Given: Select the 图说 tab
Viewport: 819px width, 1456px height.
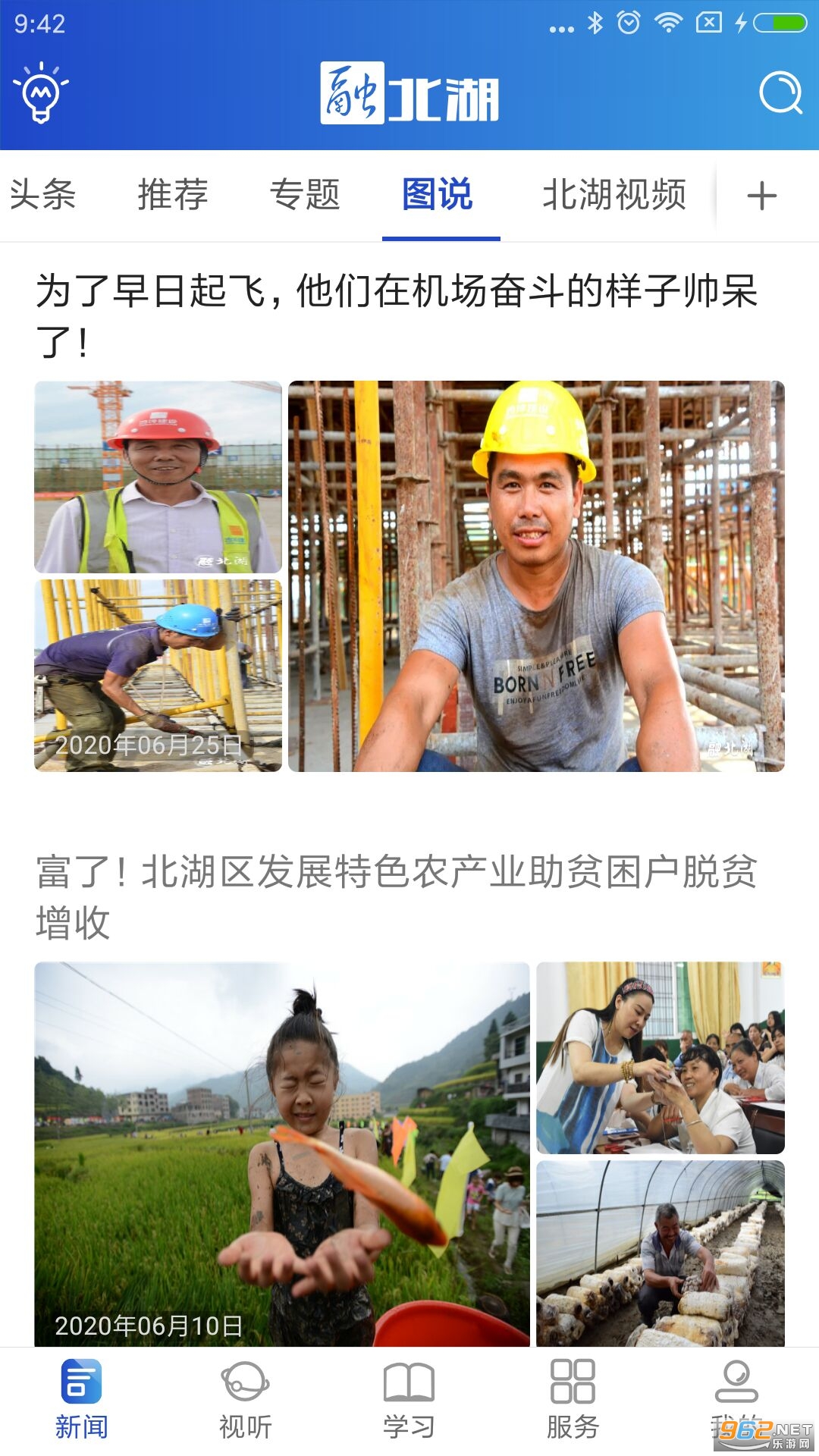Looking at the screenshot, I should [x=438, y=195].
